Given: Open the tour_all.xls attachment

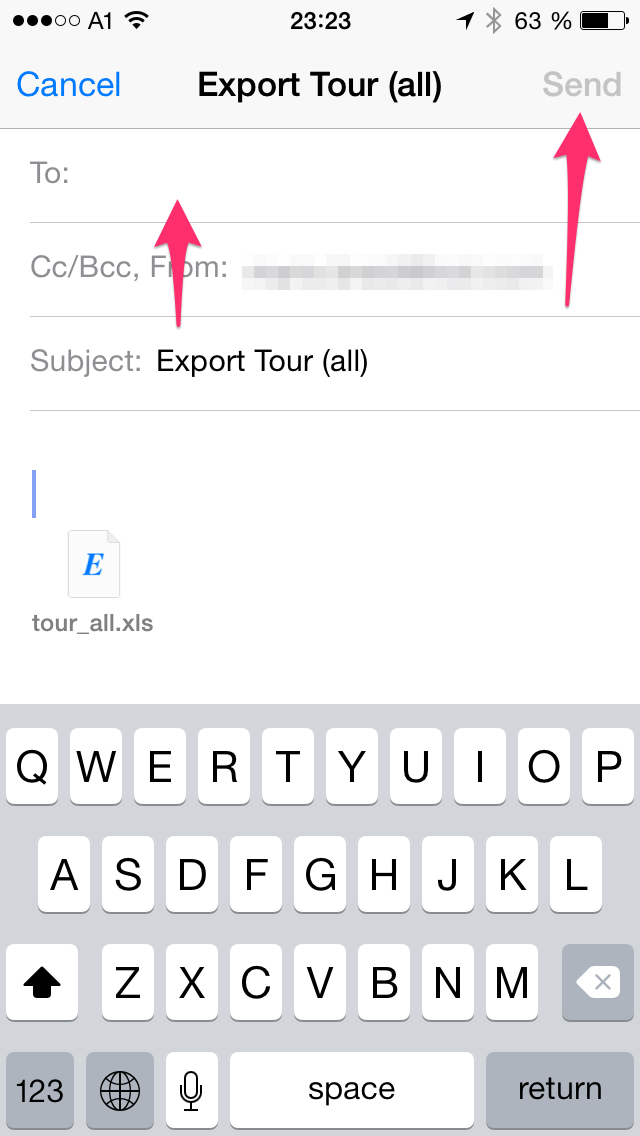Looking at the screenshot, I should point(93,566).
